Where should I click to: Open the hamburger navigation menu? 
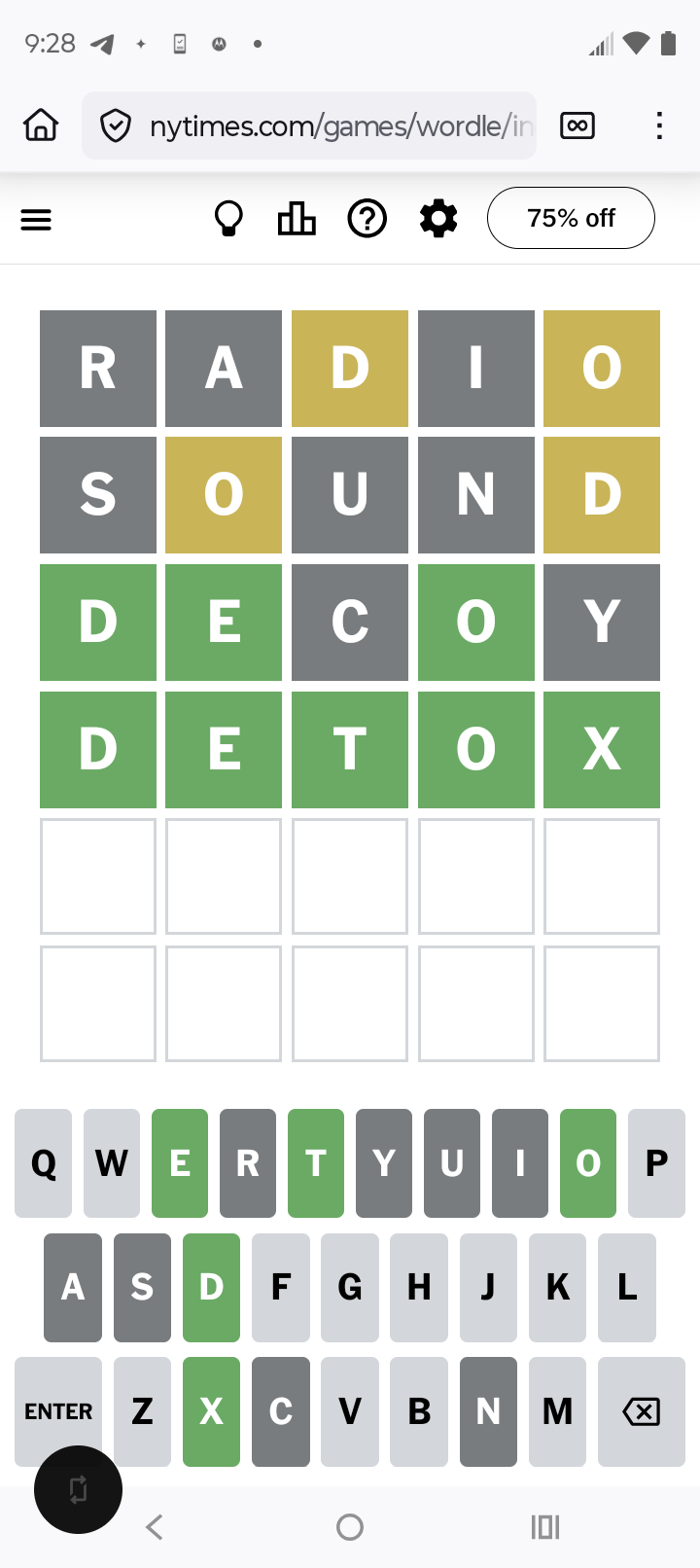click(x=36, y=220)
